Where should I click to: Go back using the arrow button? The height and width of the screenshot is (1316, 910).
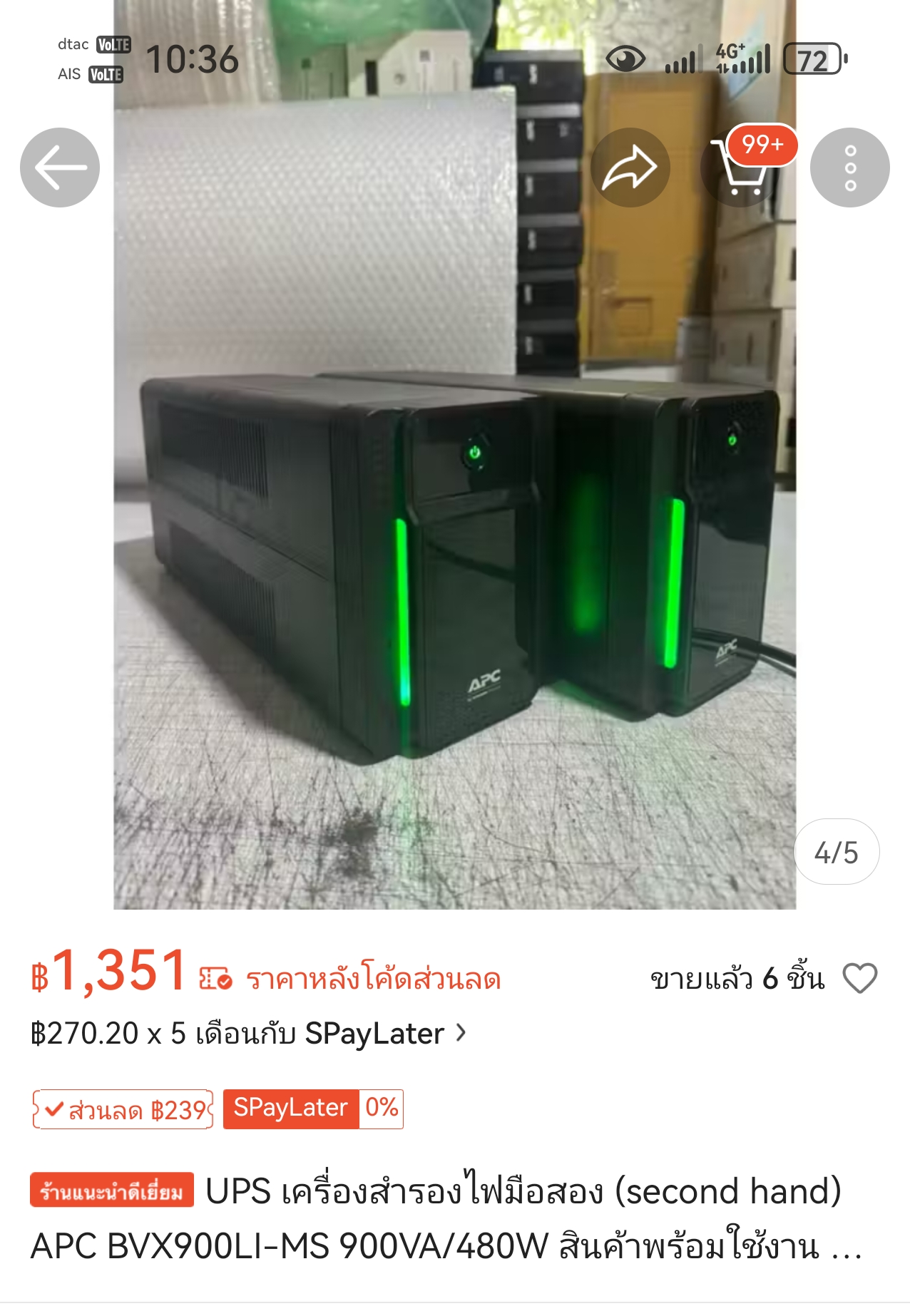[60, 168]
